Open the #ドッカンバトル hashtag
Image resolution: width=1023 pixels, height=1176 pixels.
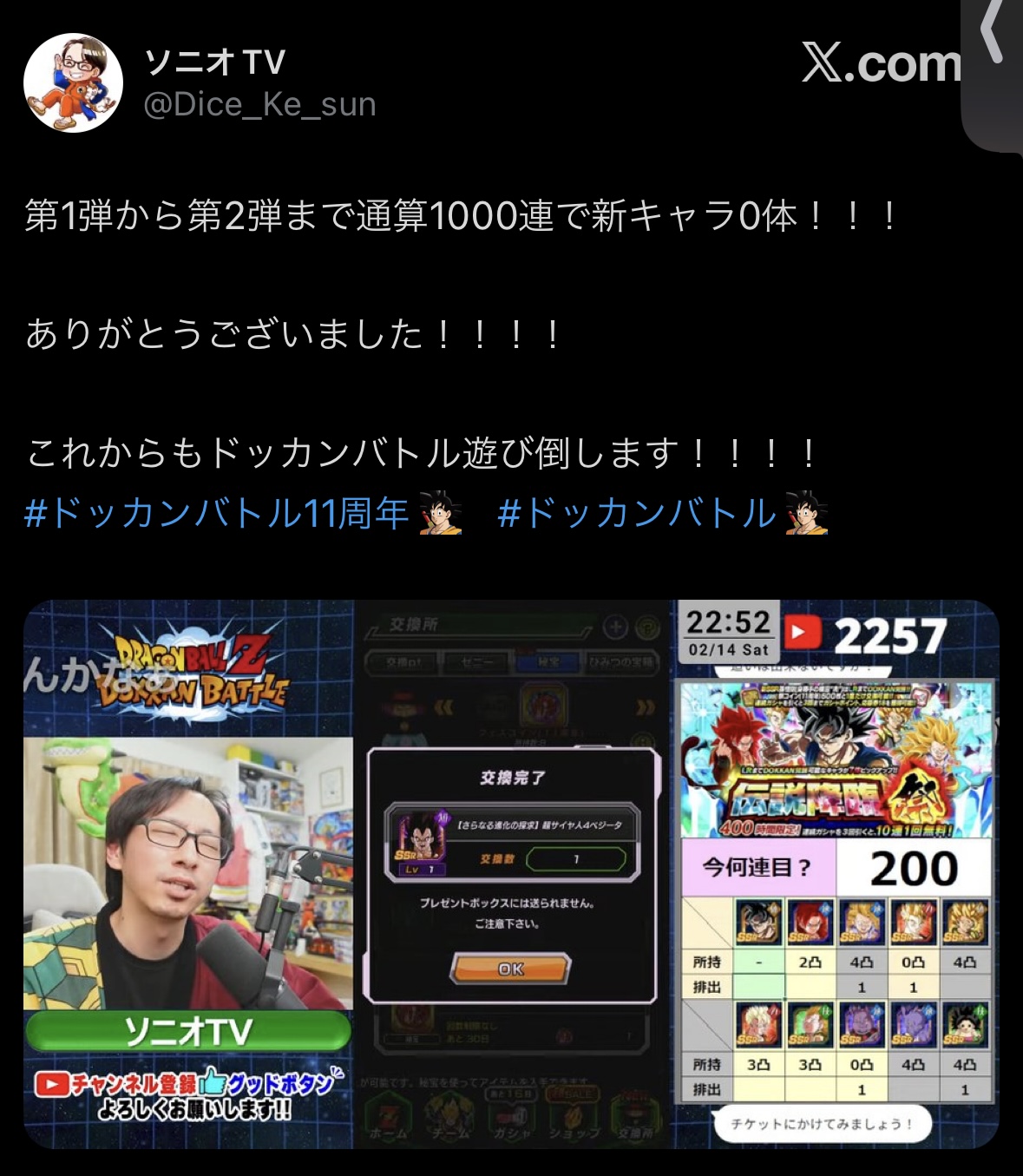tap(638, 513)
